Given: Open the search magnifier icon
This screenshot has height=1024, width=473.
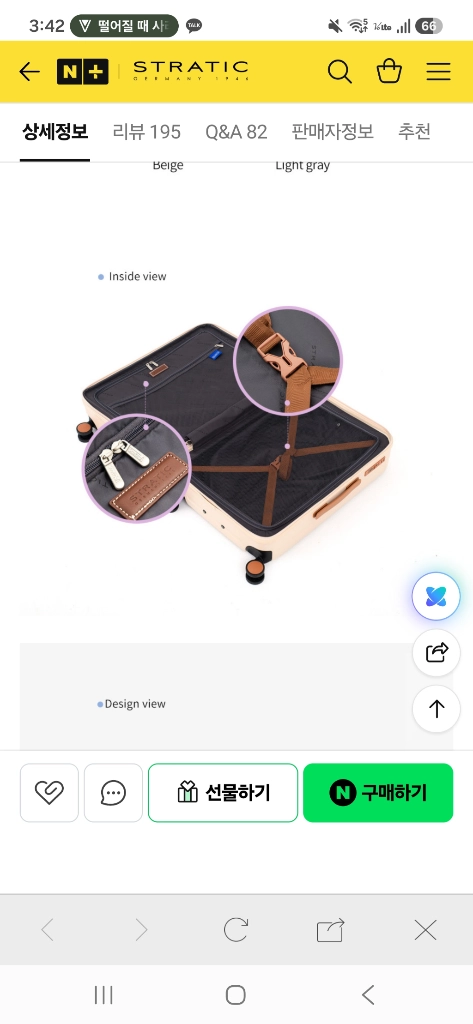Looking at the screenshot, I should coord(340,72).
